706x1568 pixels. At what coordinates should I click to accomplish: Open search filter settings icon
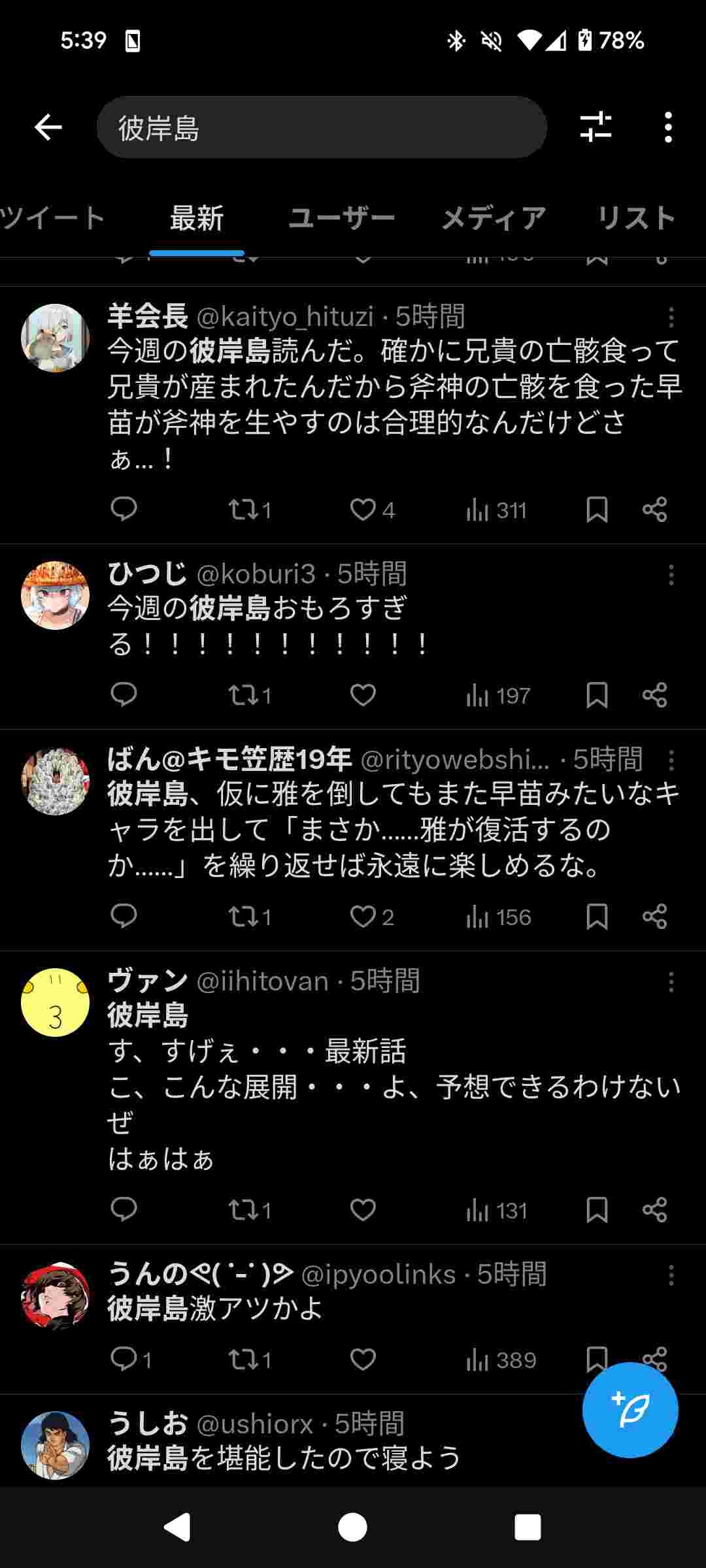[x=596, y=127]
